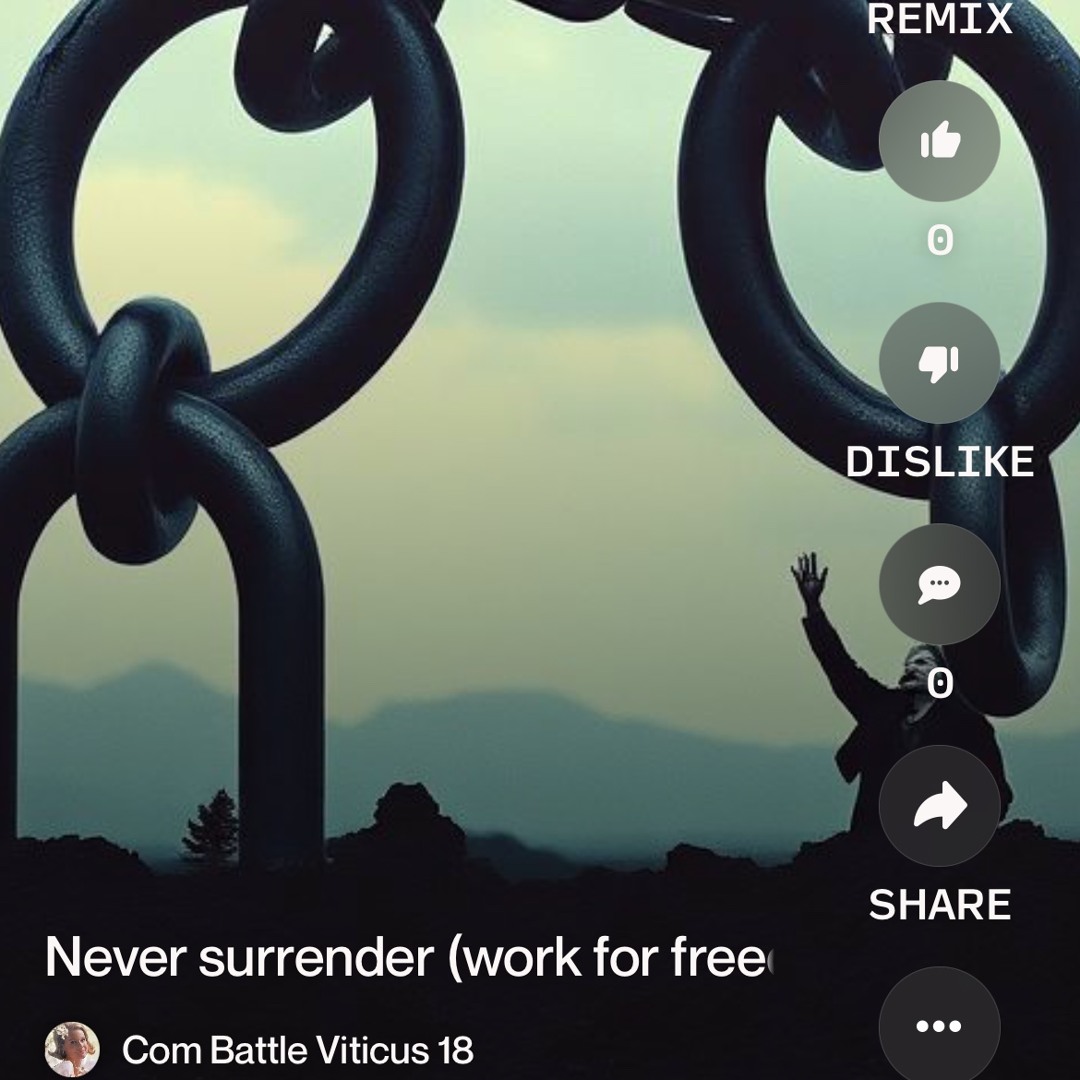Open the comments for this song
The height and width of the screenshot is (1080, 1080).
[939, 584]
